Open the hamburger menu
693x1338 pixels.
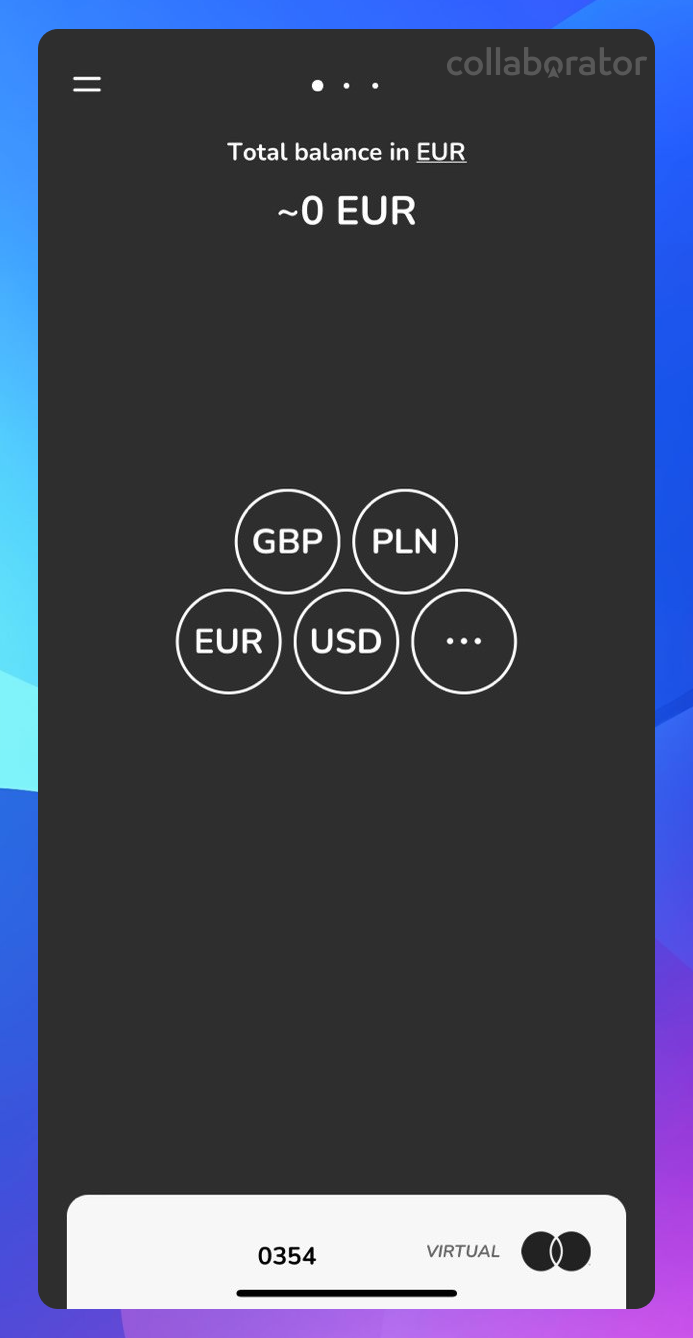pos(87,85)
